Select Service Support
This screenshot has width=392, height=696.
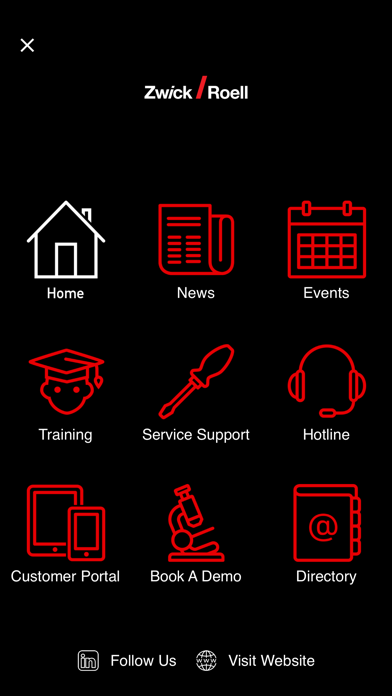(x=196, y=394)
